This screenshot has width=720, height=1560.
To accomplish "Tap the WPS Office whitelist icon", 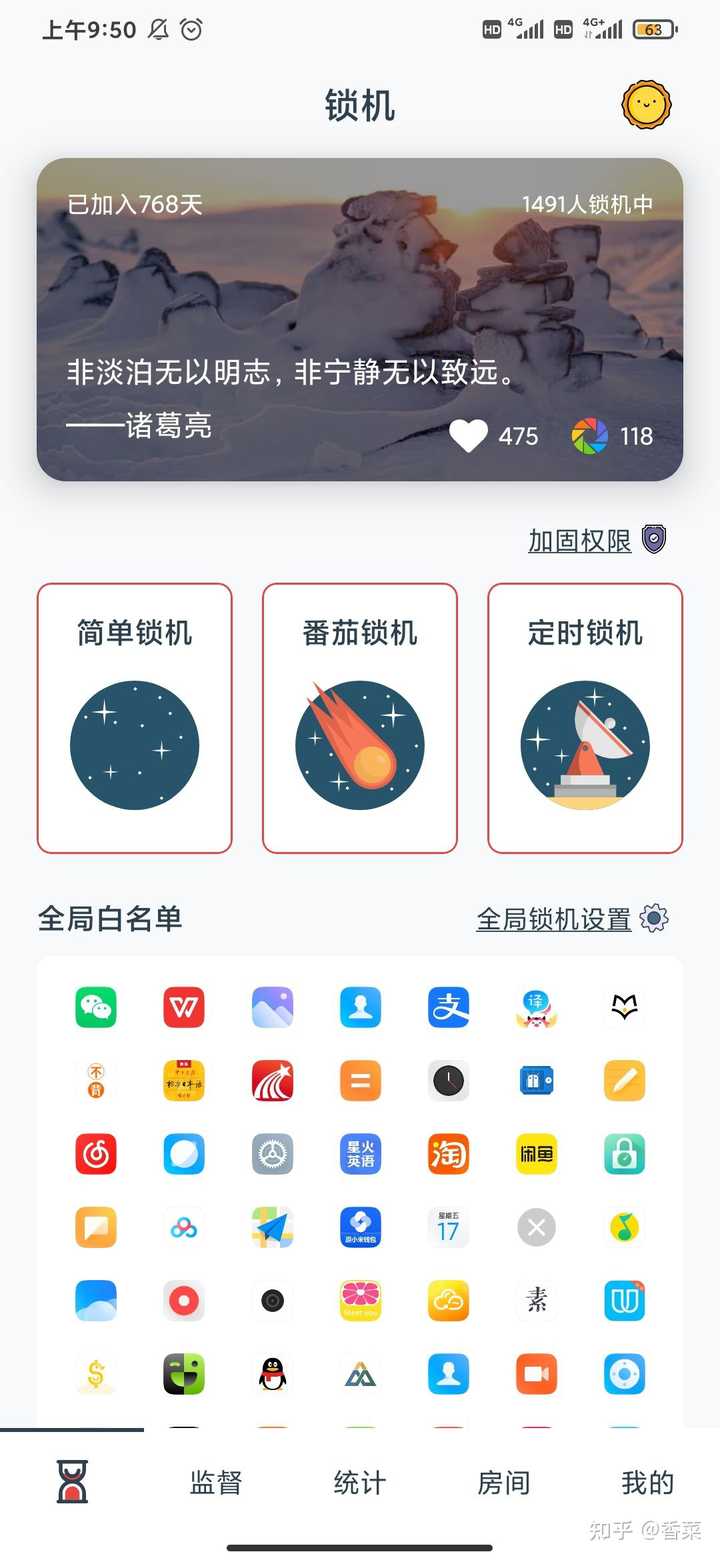I will pyautogui.click(x=184, y=1007).
